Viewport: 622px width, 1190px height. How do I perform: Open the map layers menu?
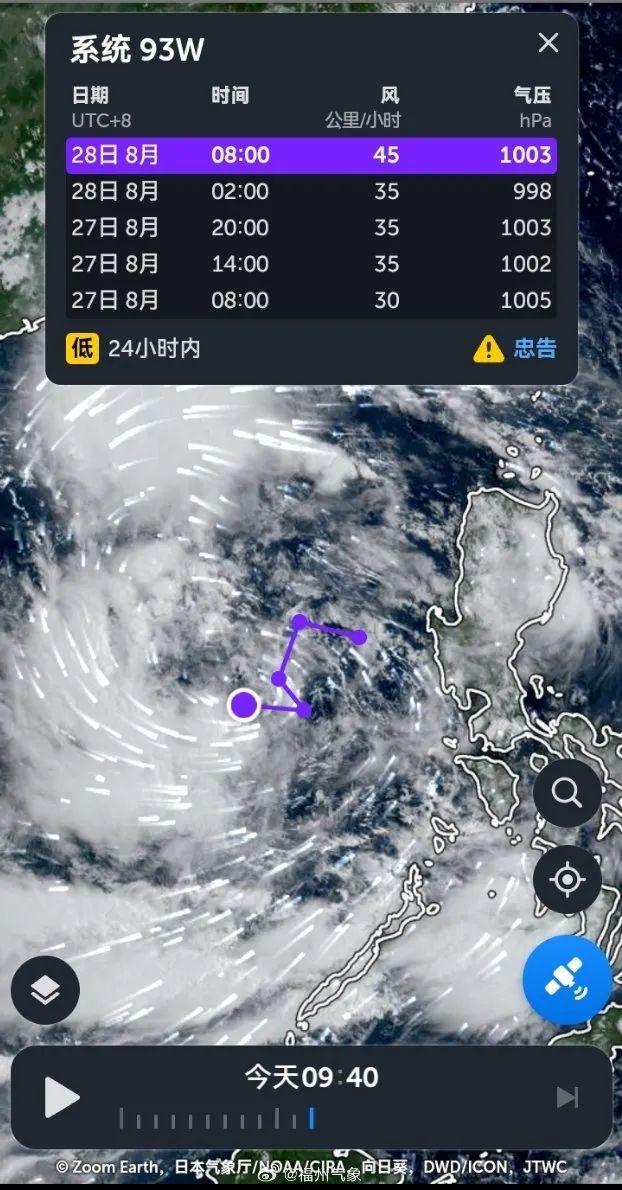pos(45,990)
